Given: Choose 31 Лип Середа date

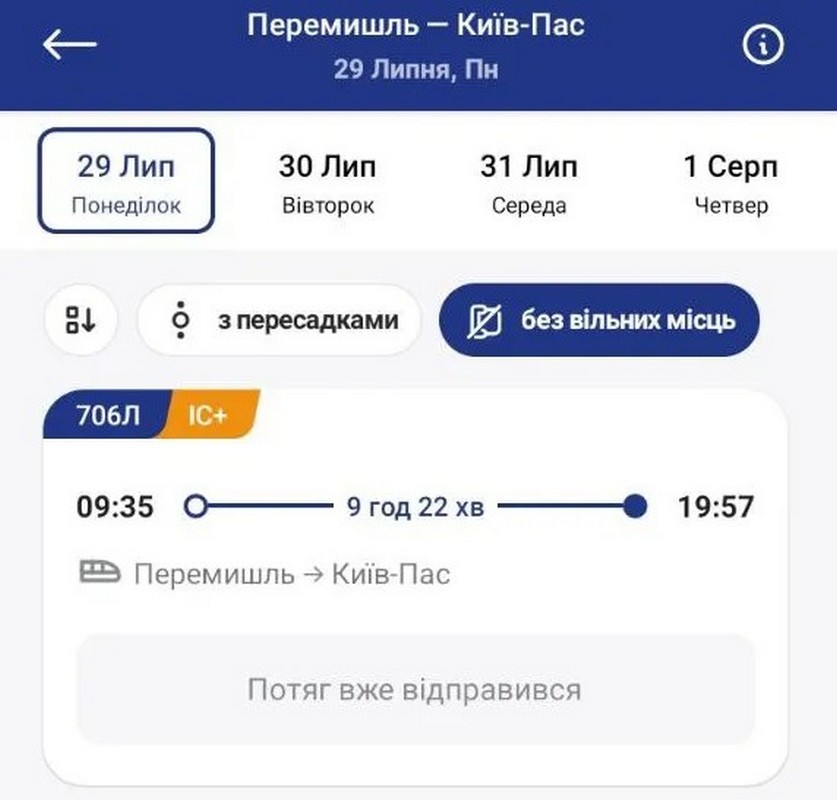Looking at the screenshot, I should [x=528, y=183].
